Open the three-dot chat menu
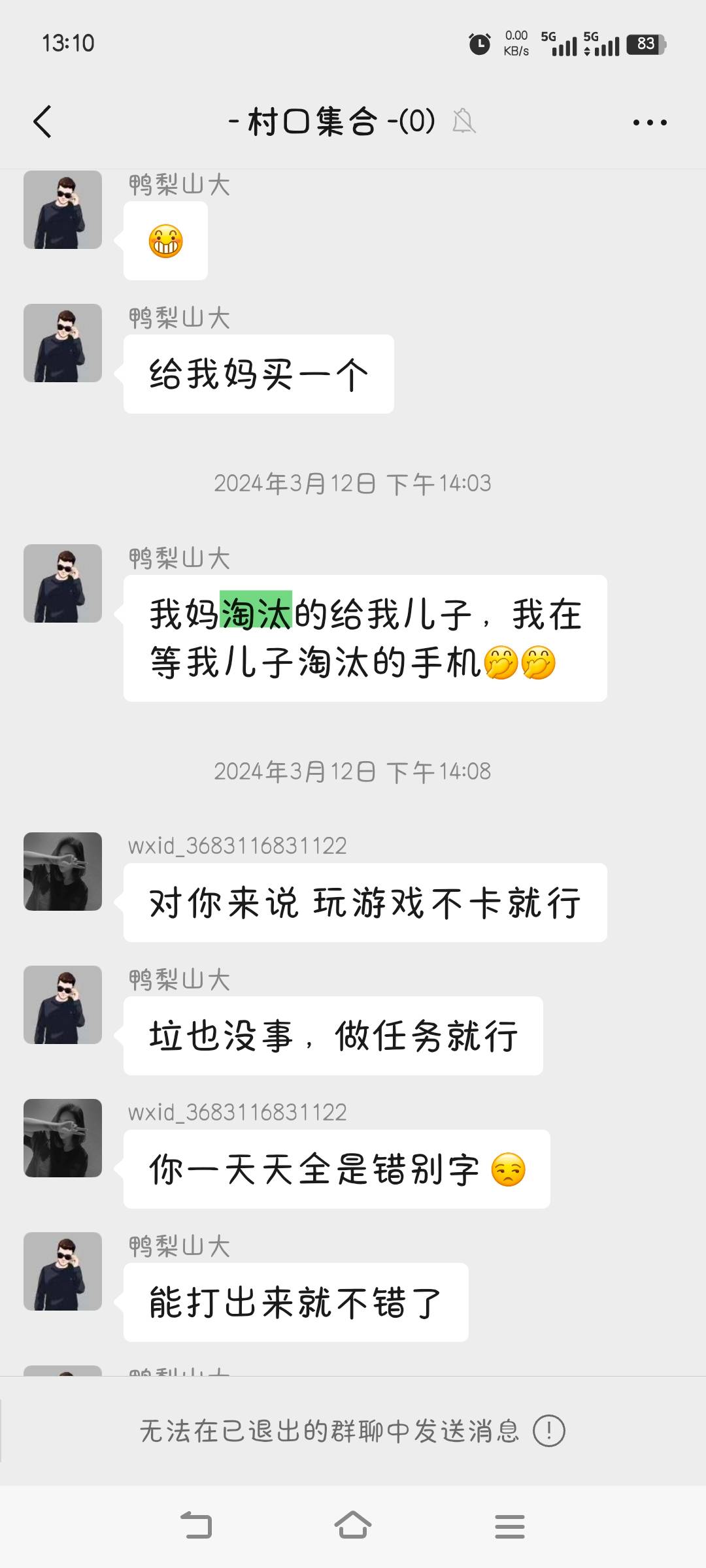 650,122
